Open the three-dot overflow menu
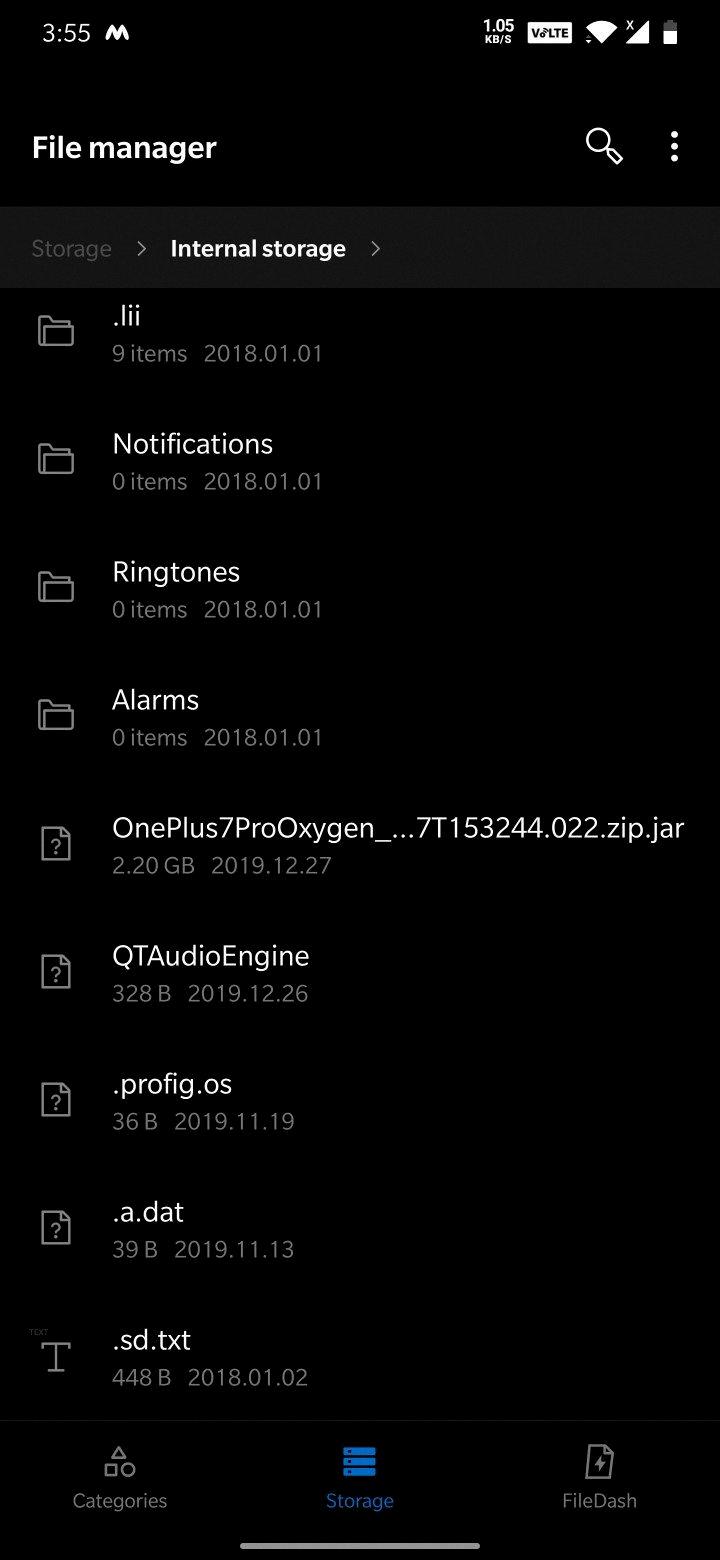720x1560 pixels. 675,147
